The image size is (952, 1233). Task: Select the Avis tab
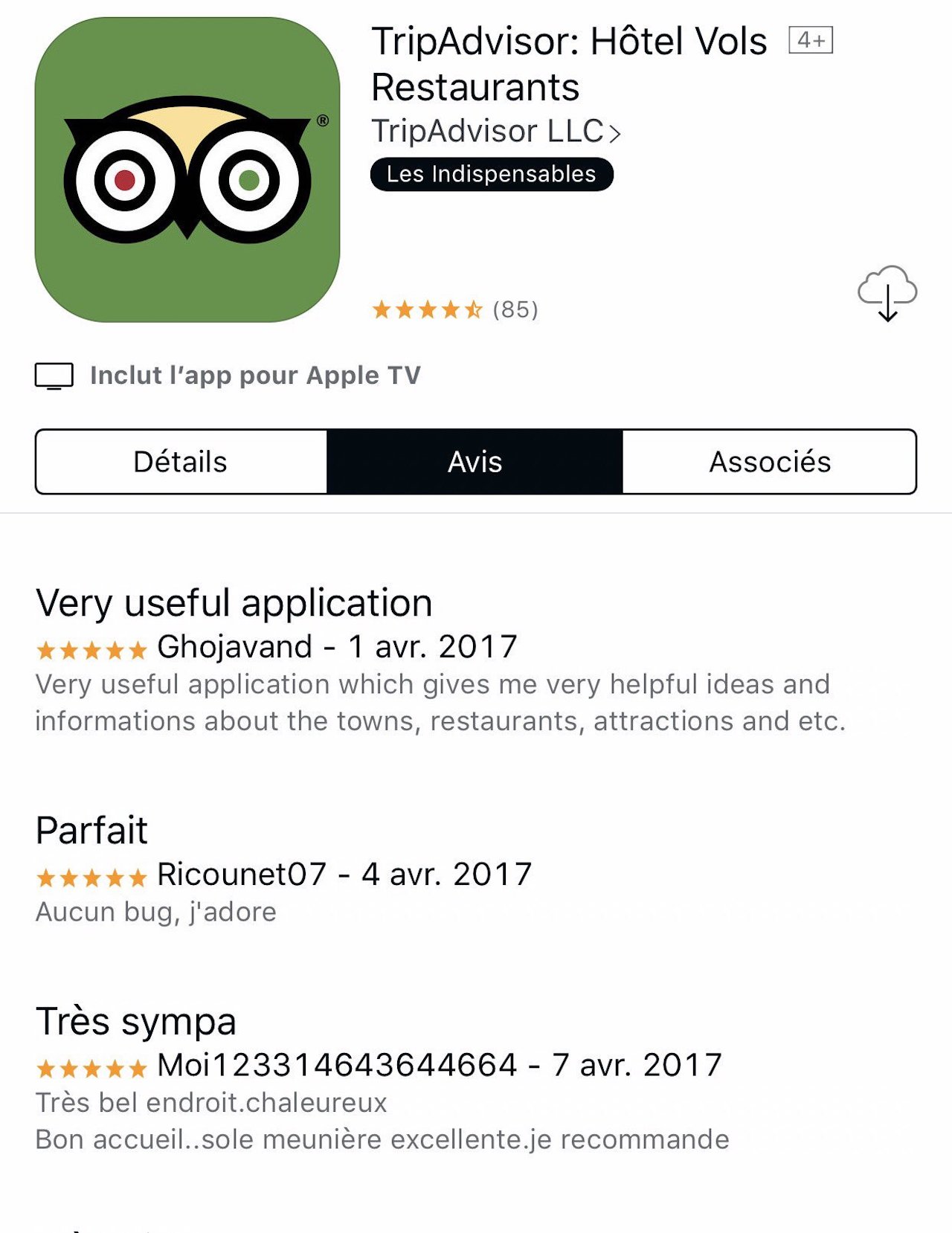point(475,462)
